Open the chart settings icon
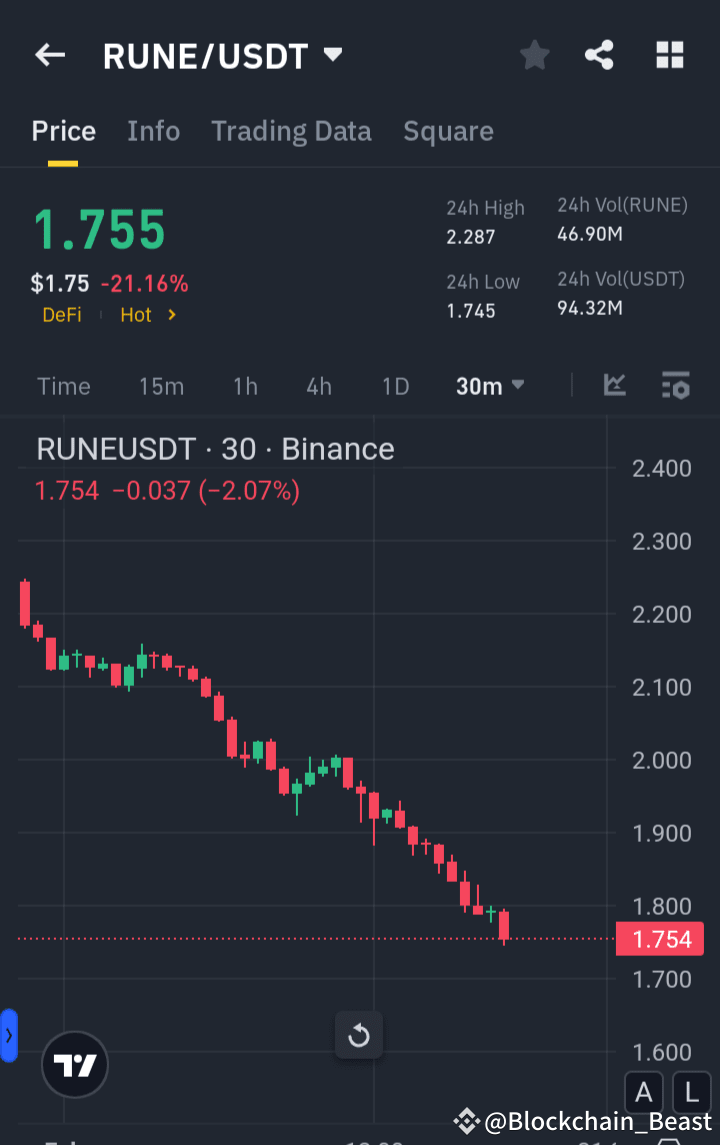Screen dimensions: 720x1145 [676, 385]
